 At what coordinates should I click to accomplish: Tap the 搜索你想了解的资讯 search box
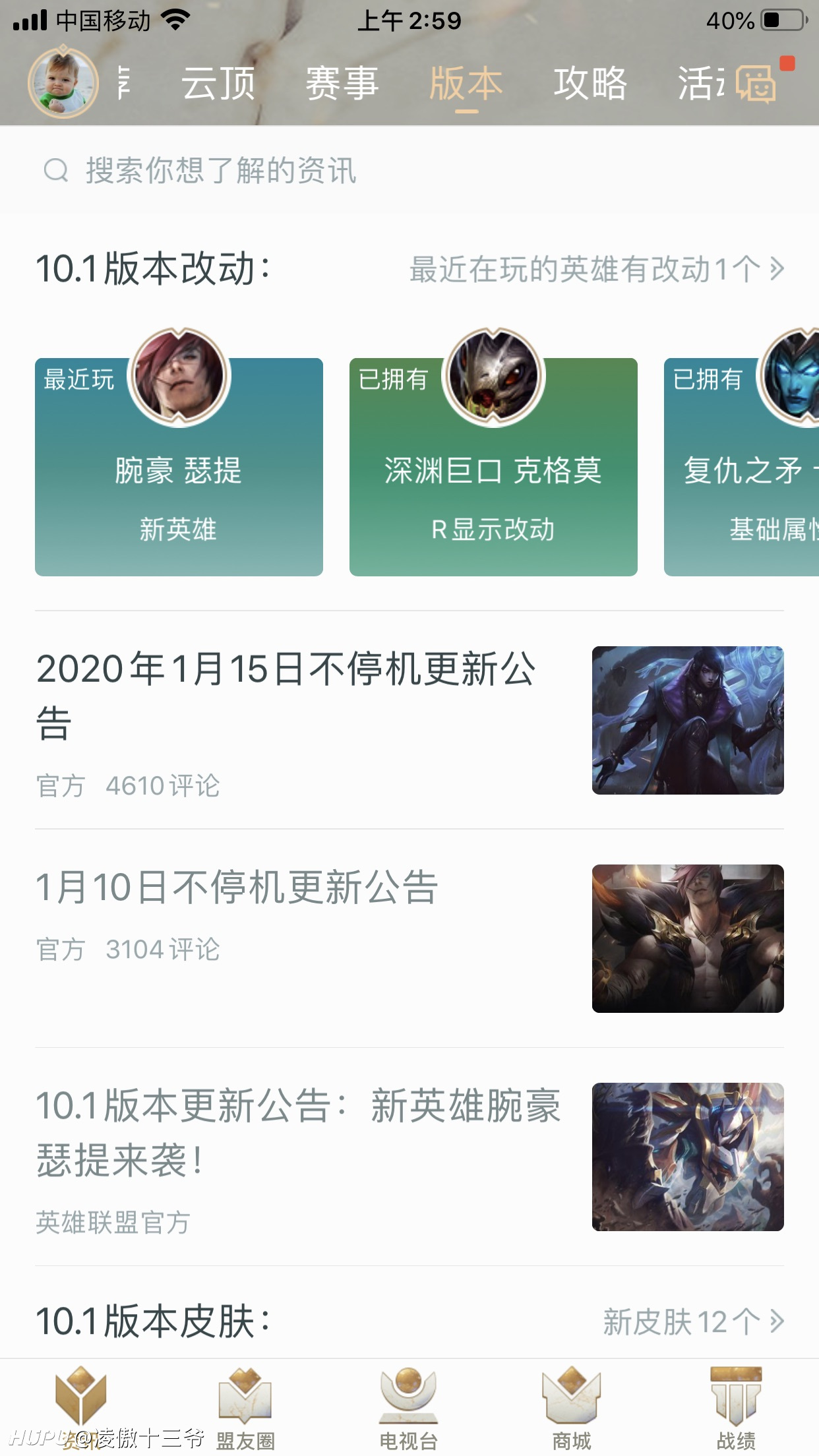click(409, 170)
